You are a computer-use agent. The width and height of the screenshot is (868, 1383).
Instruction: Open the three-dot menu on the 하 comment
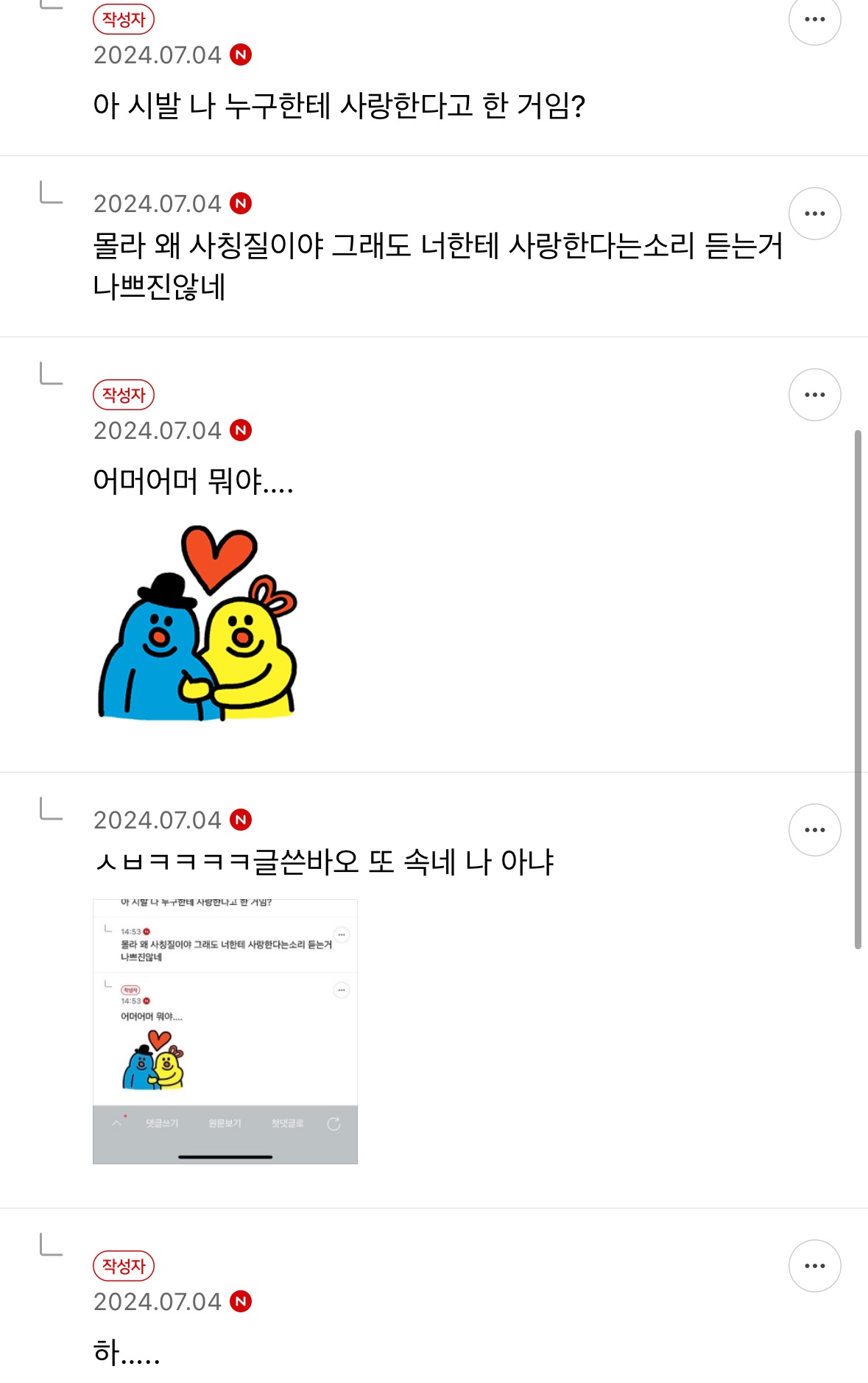click(x=814, y=1265)
